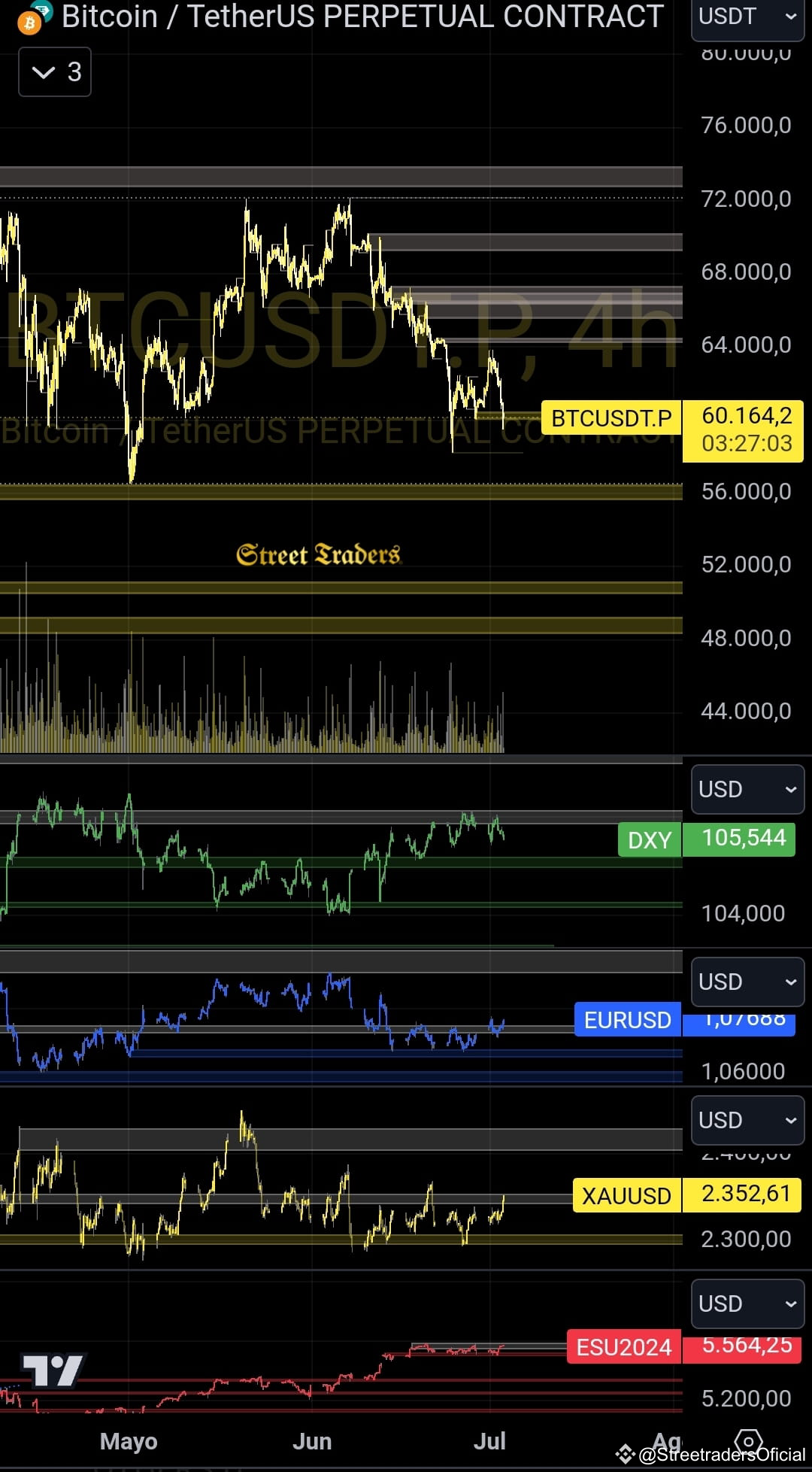Click the XAUUSD price tag
Viewport: 812px width, 1472px height.
(626, 1196)
